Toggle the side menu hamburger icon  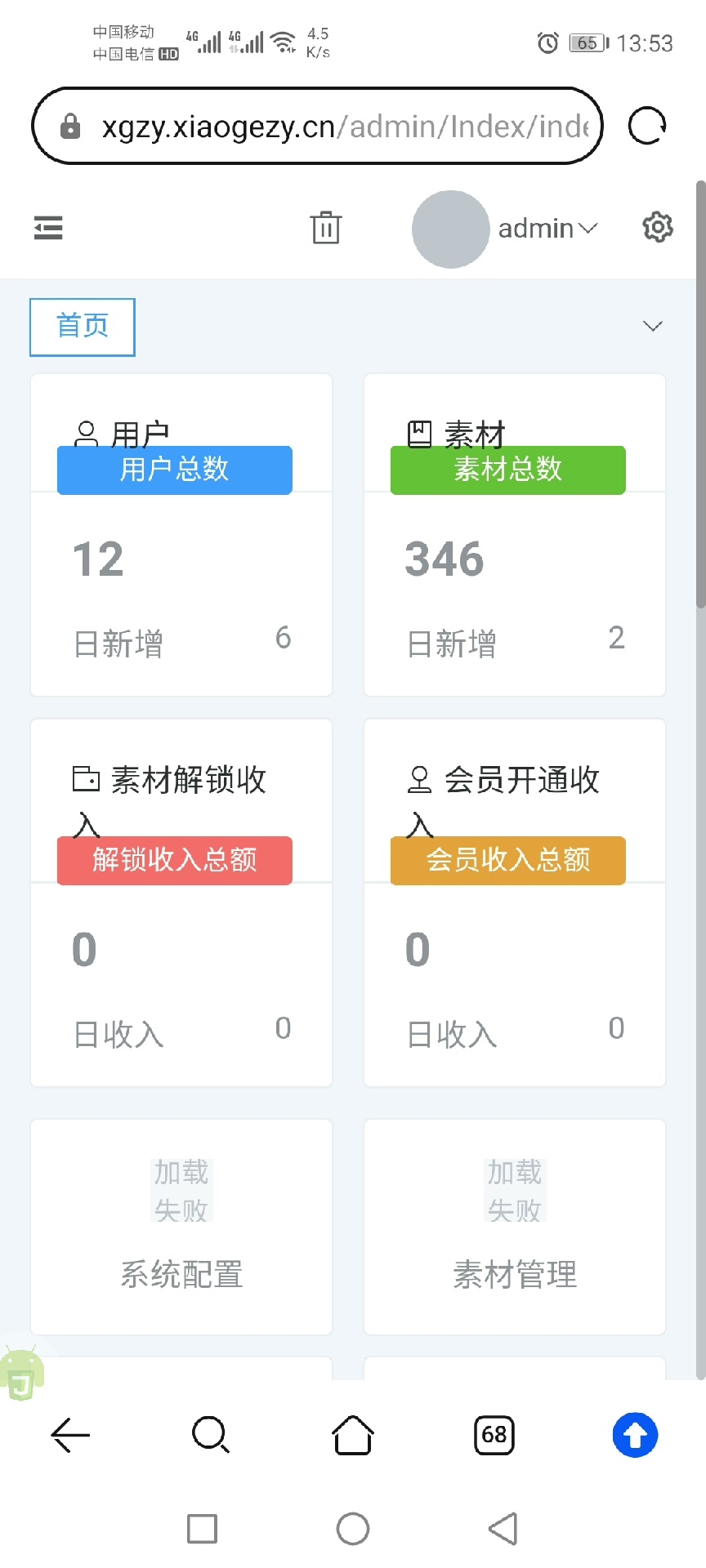48,228
